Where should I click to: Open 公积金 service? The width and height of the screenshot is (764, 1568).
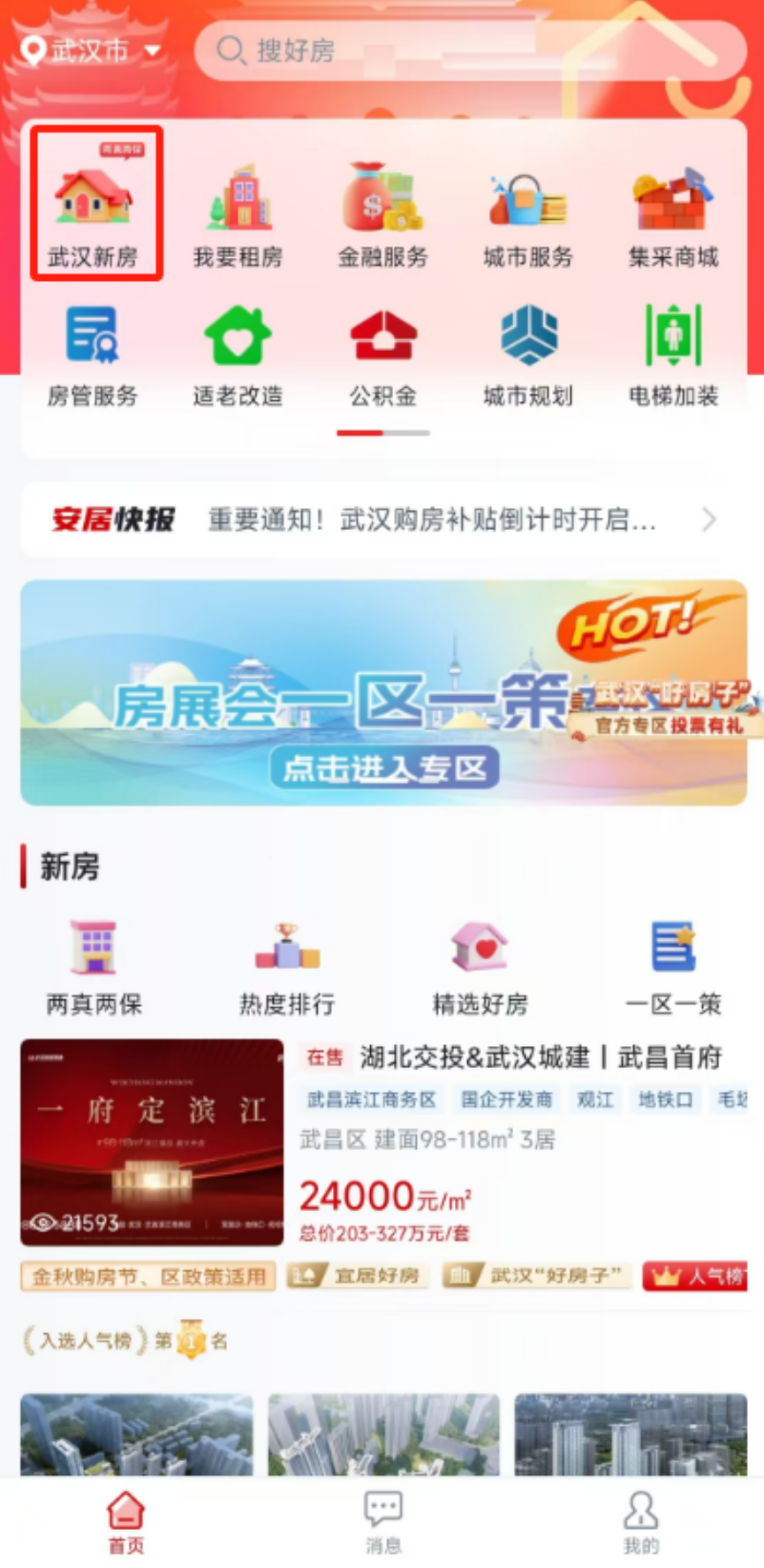click(x=382, y=355)
